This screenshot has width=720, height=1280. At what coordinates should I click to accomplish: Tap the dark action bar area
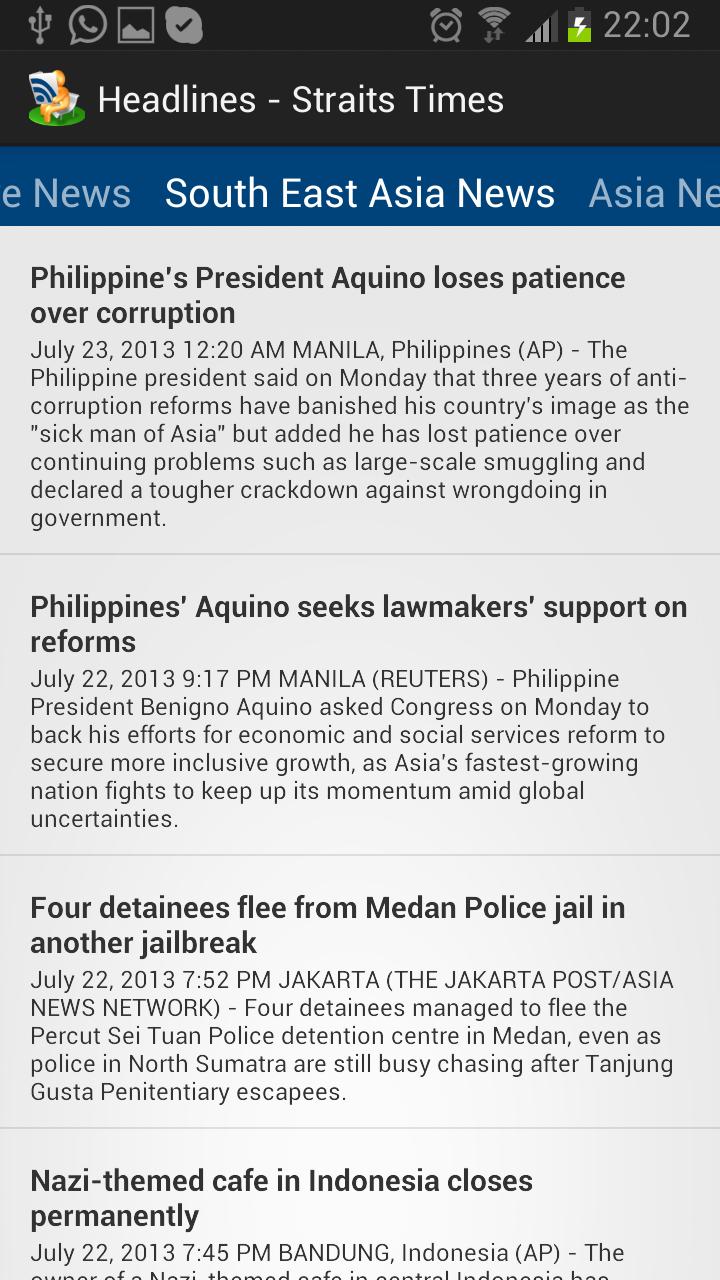(x=600, y=98)
